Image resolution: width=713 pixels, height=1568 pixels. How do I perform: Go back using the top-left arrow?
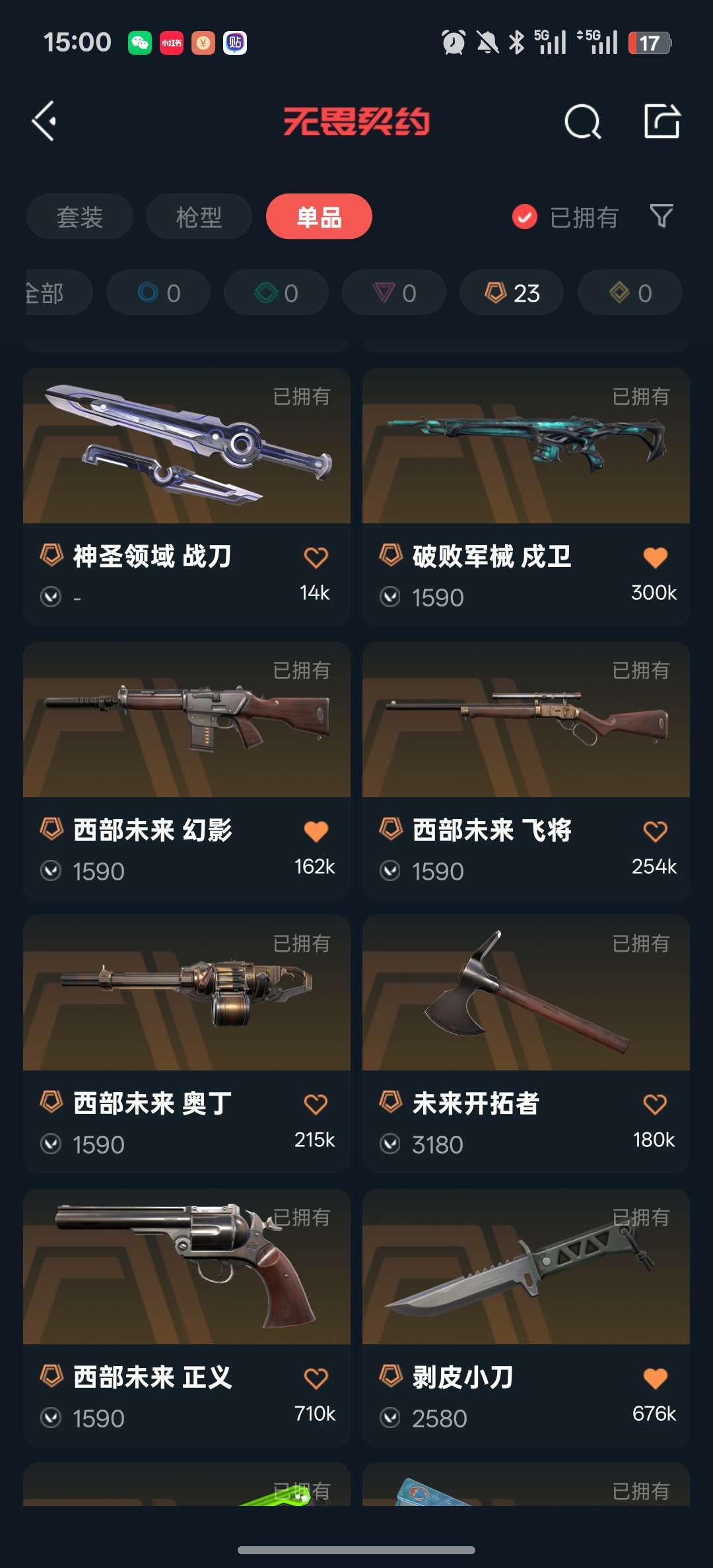point(44,121)
